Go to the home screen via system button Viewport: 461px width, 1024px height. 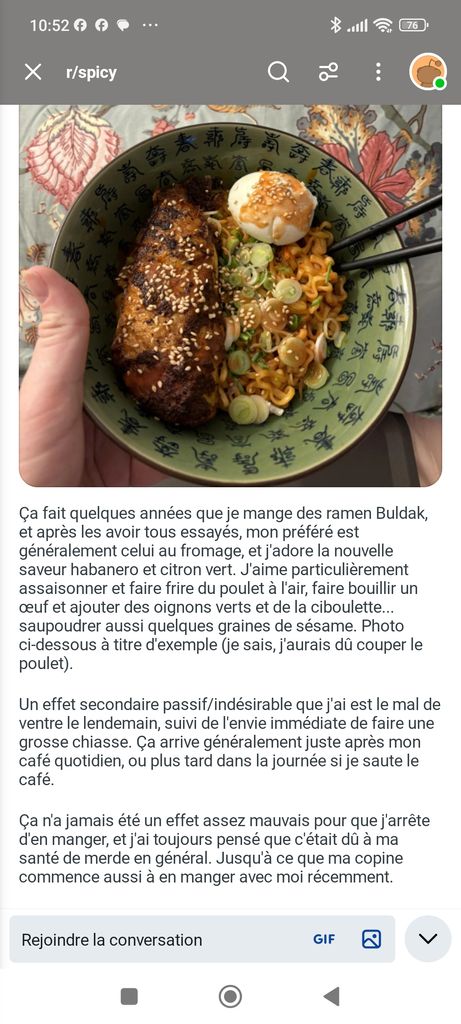coord(230,997)
